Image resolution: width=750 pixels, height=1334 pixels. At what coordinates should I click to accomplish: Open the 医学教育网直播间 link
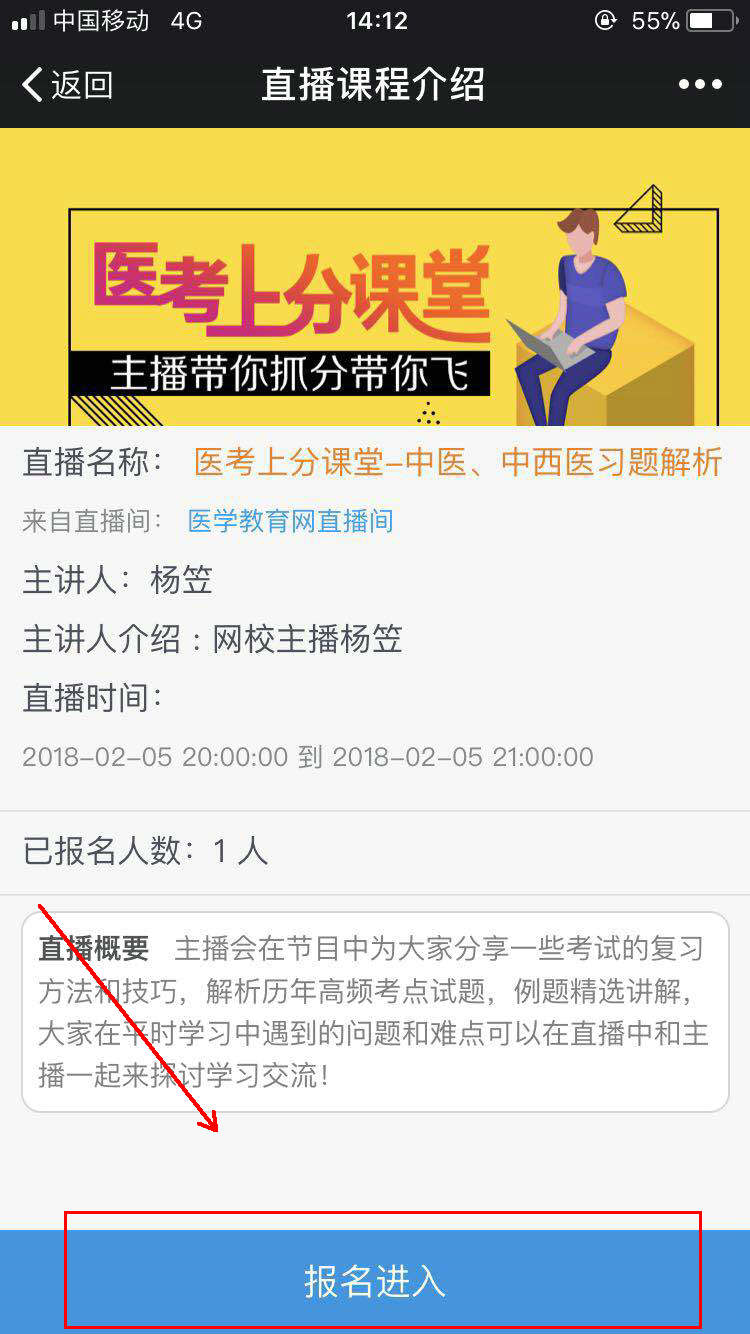[290, 521]
